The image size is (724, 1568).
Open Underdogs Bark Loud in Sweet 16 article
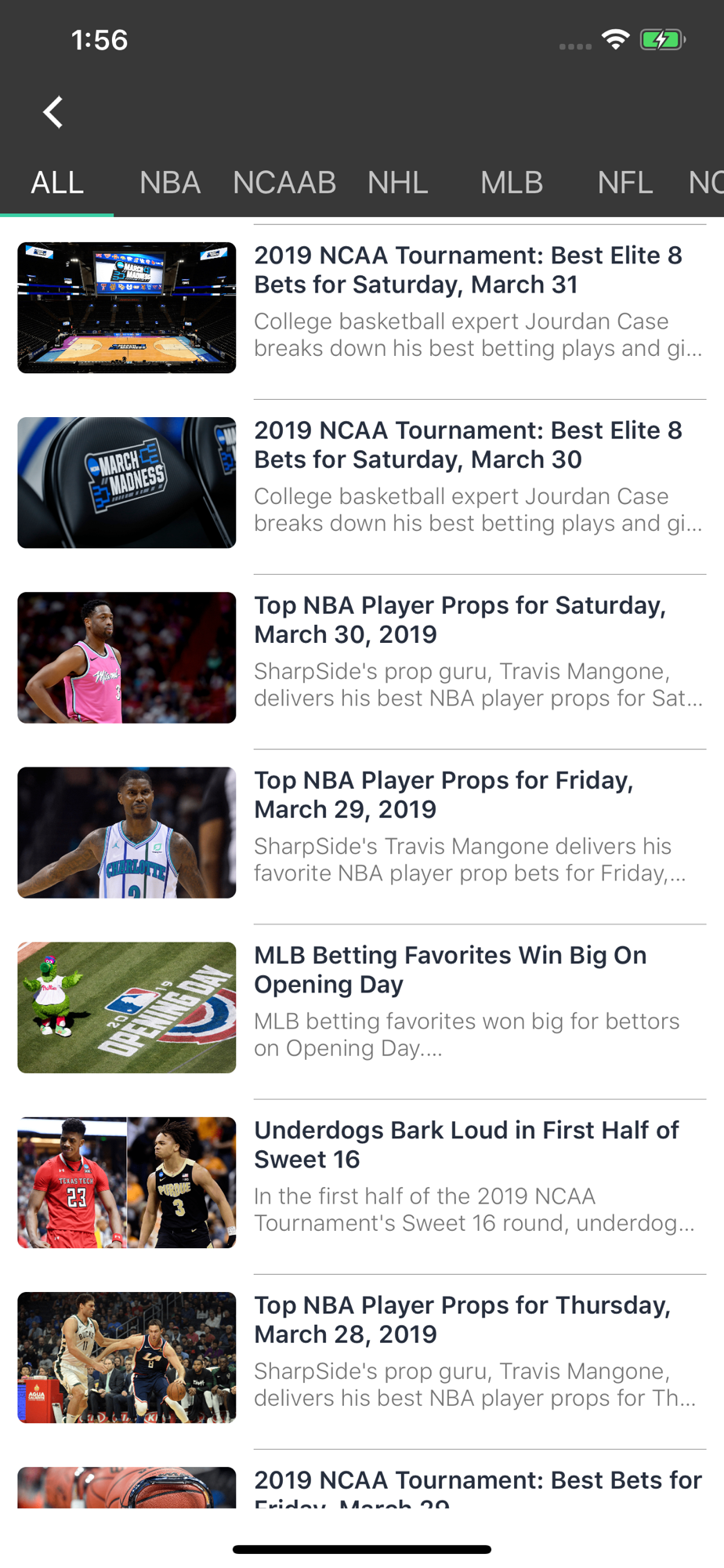466,1145
